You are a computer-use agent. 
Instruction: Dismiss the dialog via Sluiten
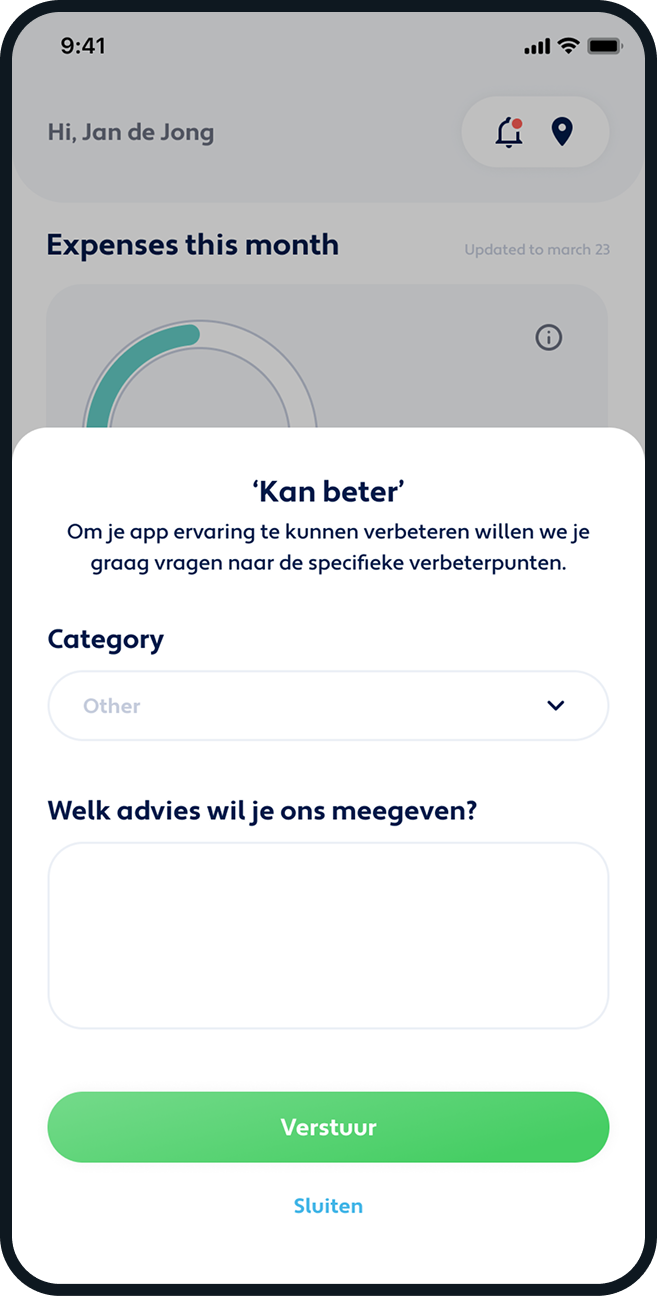point(328,1206)
